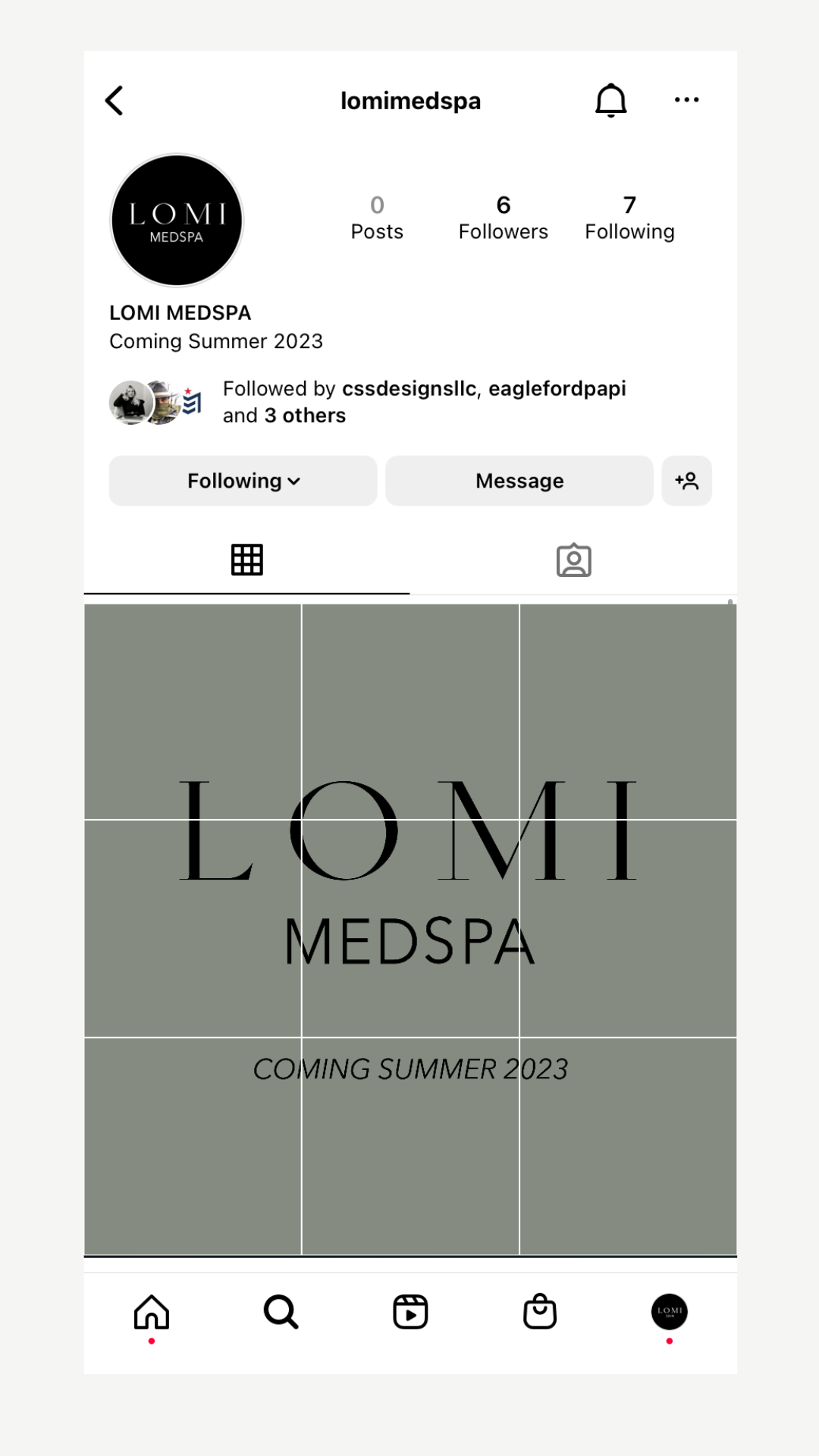Open the Search tab

(x=281, y=1312)
